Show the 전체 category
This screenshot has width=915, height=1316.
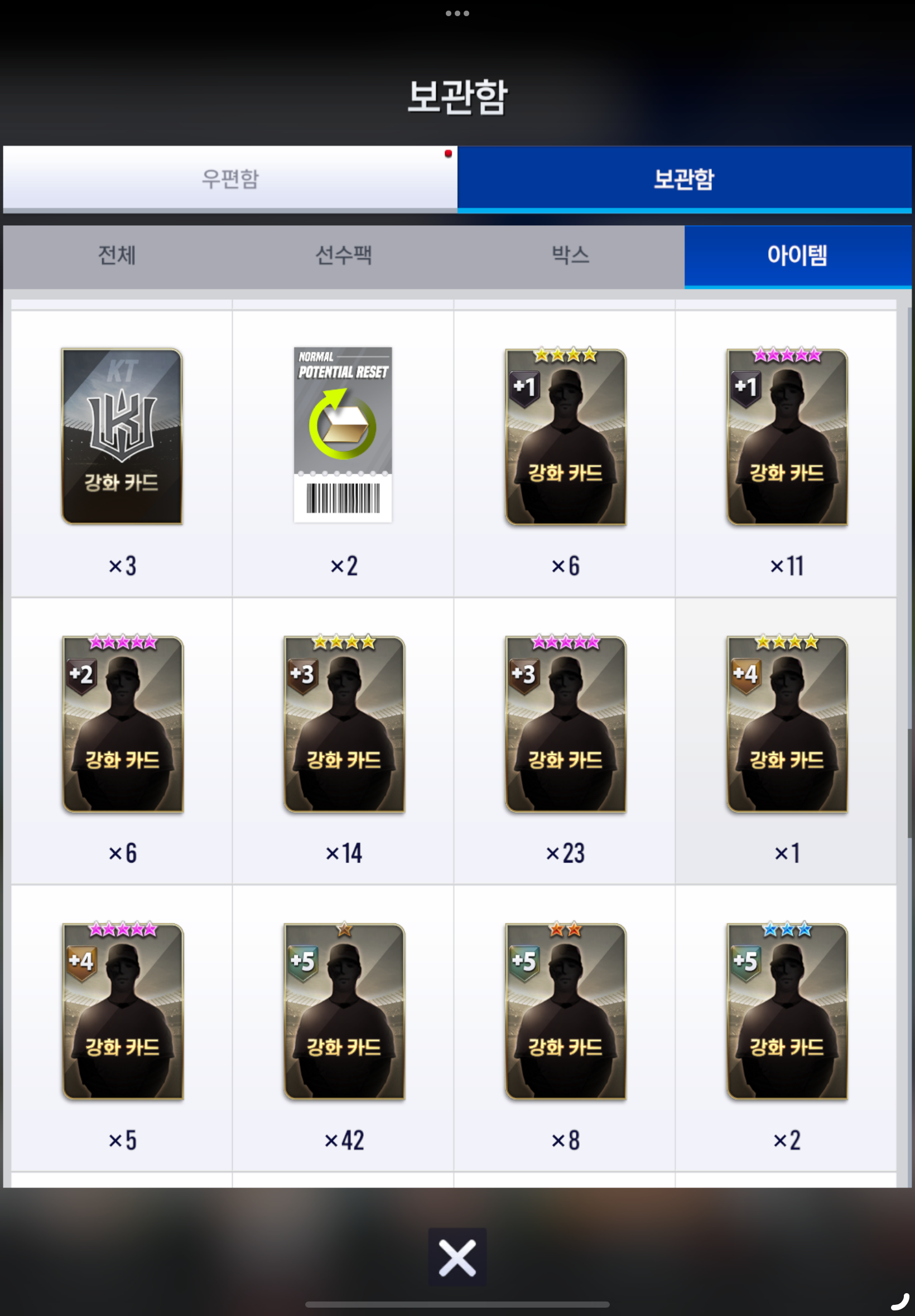click(117, 255)
